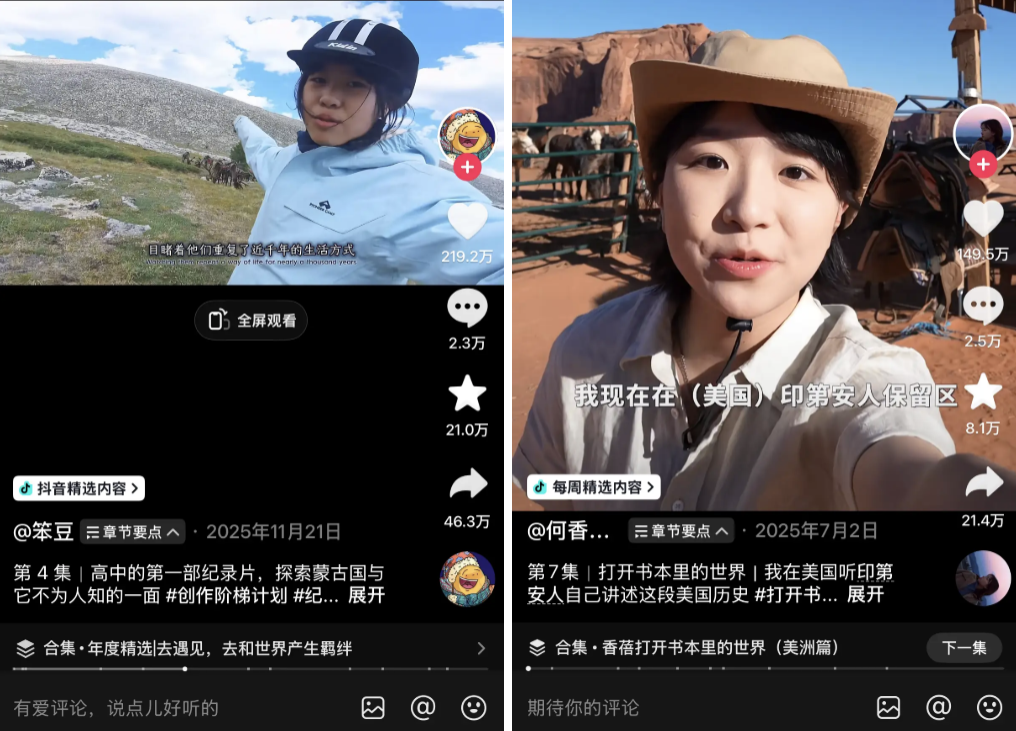Type in the 期待你的评论 comment field
Screen dimensions: 1016x731
click(x=660, y=708)
